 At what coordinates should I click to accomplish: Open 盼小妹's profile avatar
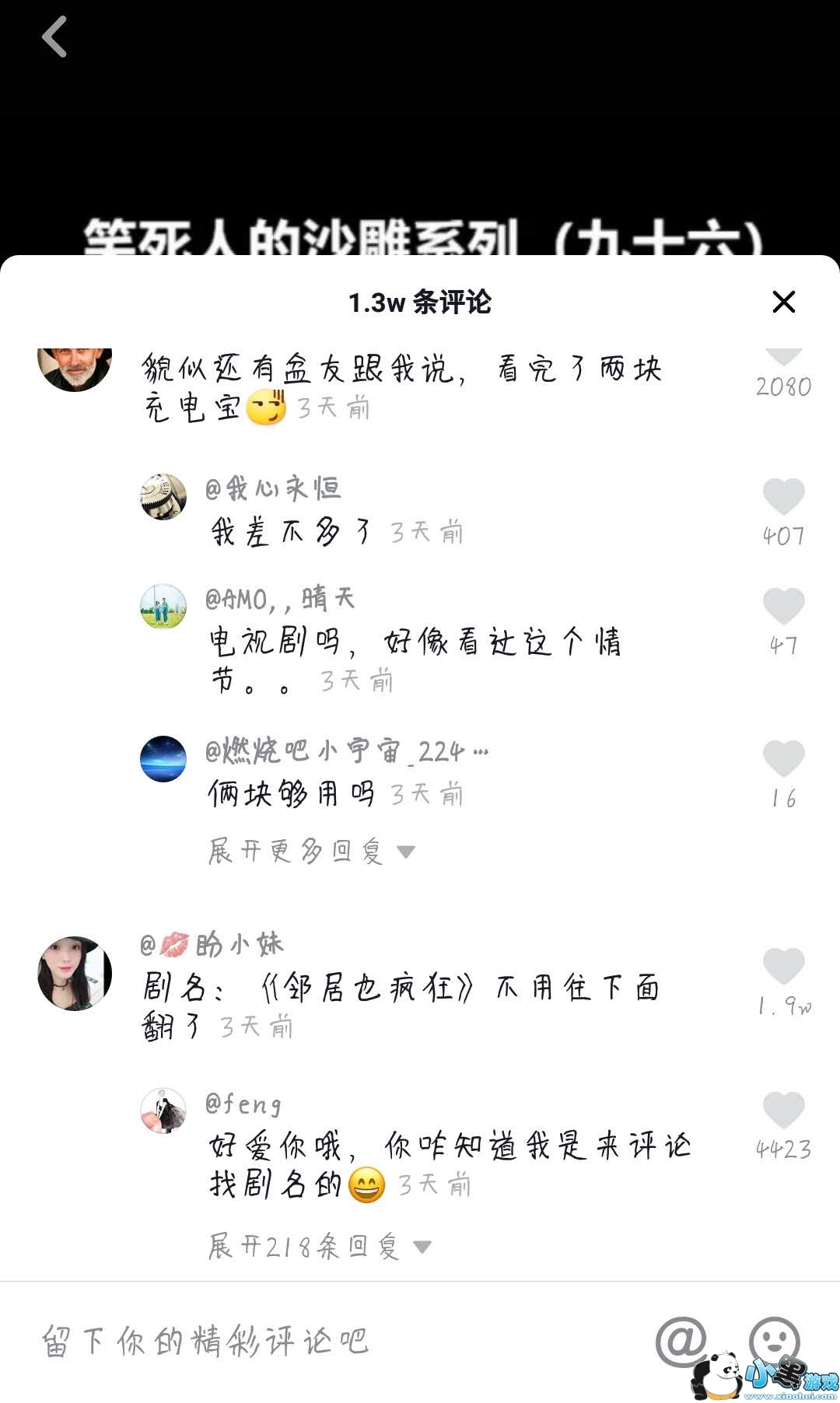(x=75, y=974)
